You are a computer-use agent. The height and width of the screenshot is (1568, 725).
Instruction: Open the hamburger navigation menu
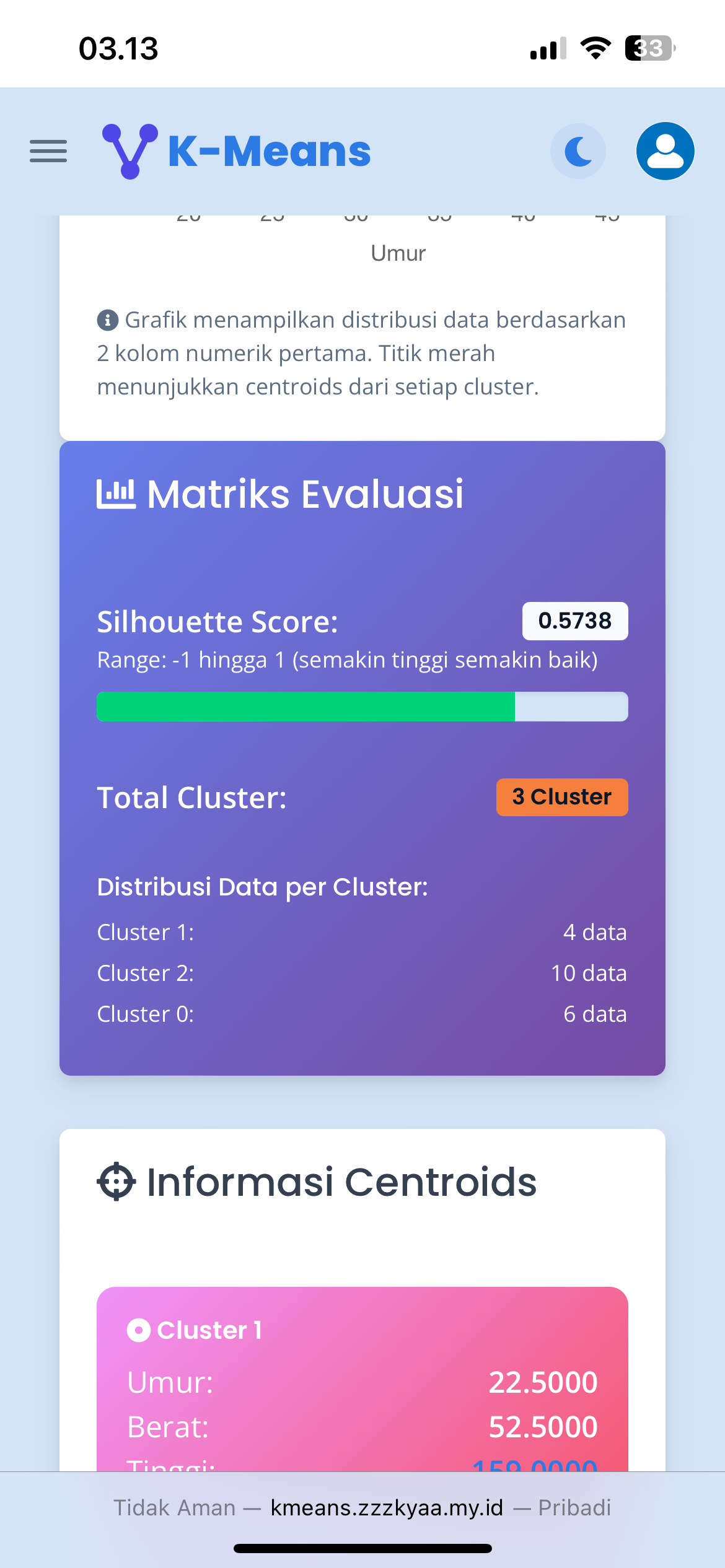(48, 151)
